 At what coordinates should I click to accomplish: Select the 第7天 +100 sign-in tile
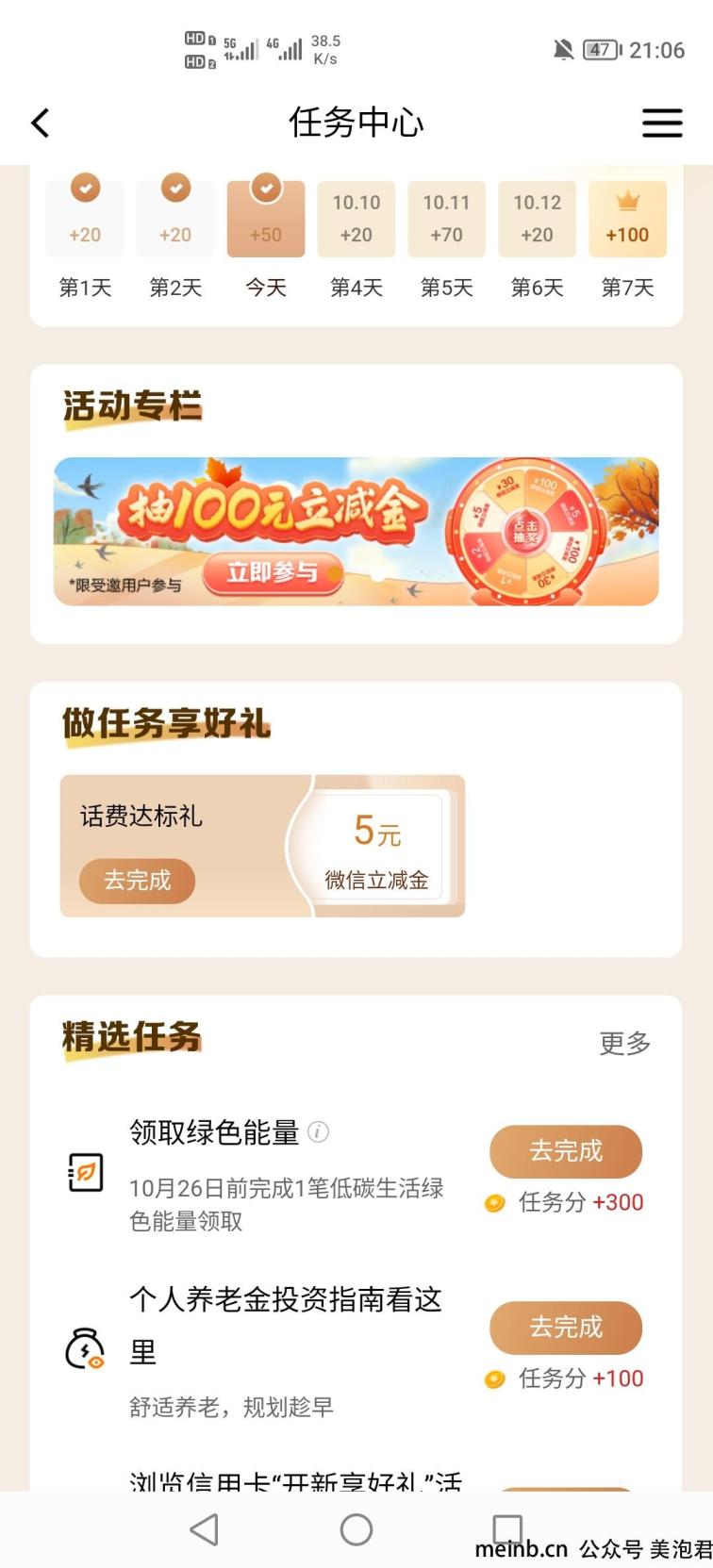(627, 220)
